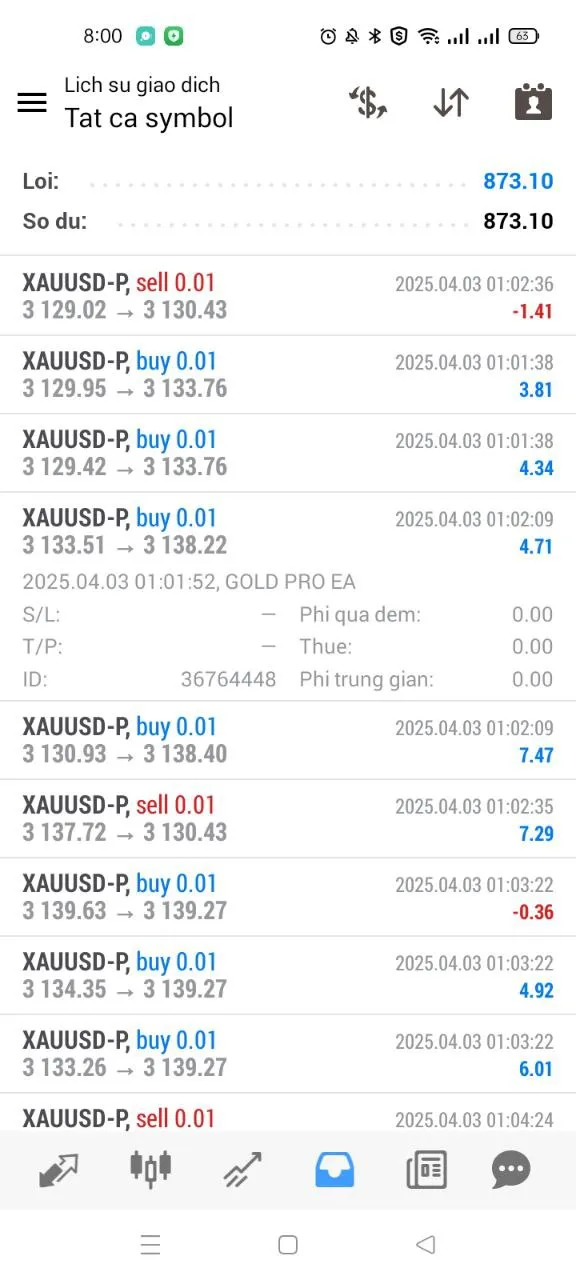Switch to the Trade tab
Image resolution: width=576 pixels, height=1280 pixels.
pyautogui.click(x=243, y=1169)
